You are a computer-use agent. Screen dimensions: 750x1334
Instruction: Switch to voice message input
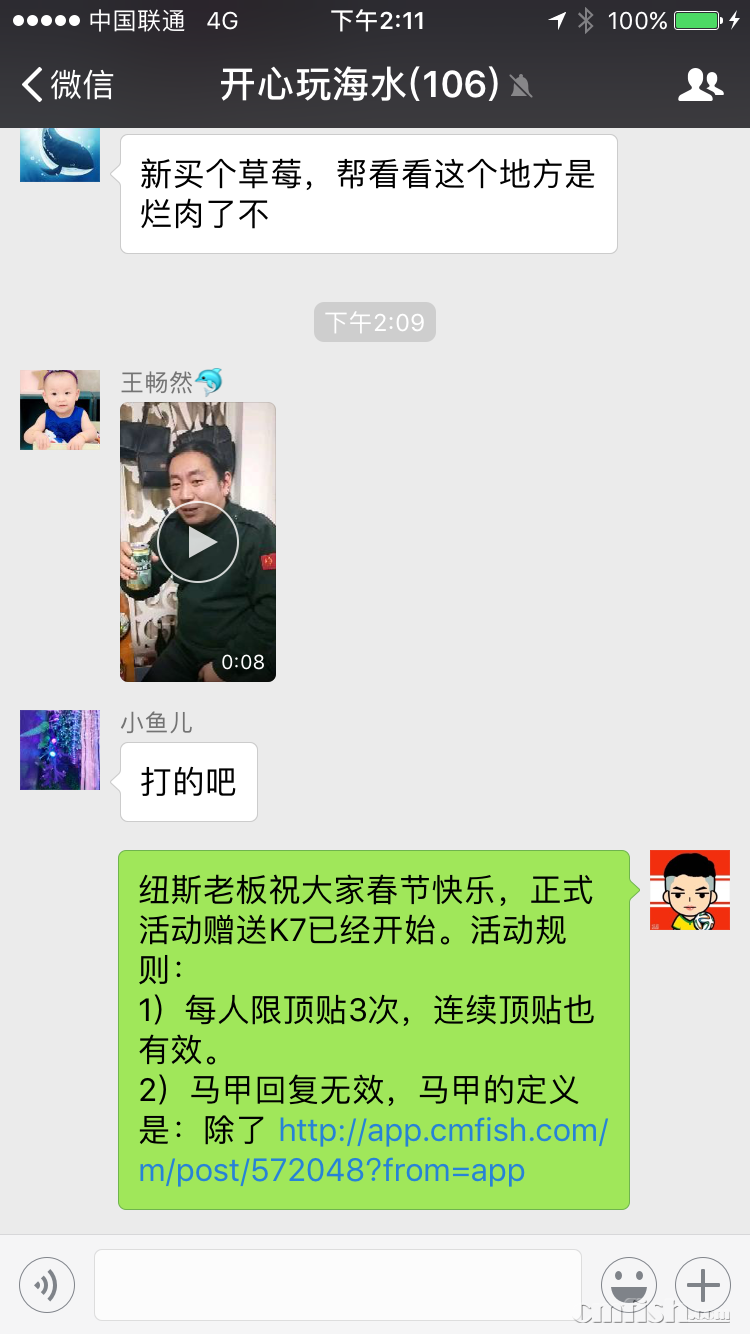46,1283
